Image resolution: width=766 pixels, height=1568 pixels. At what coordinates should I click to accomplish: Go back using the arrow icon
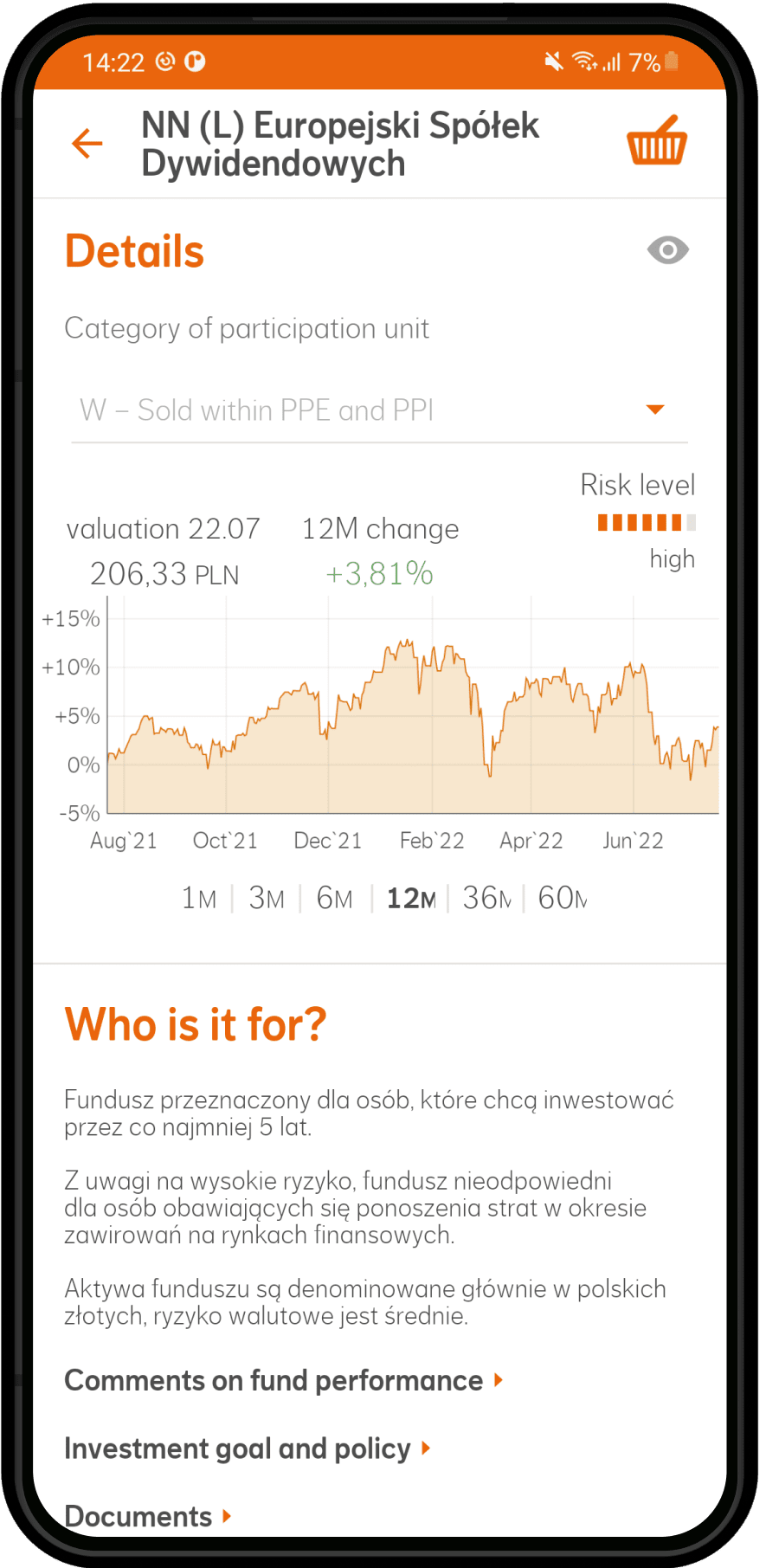pyautogui.click(x=87, y=144)
